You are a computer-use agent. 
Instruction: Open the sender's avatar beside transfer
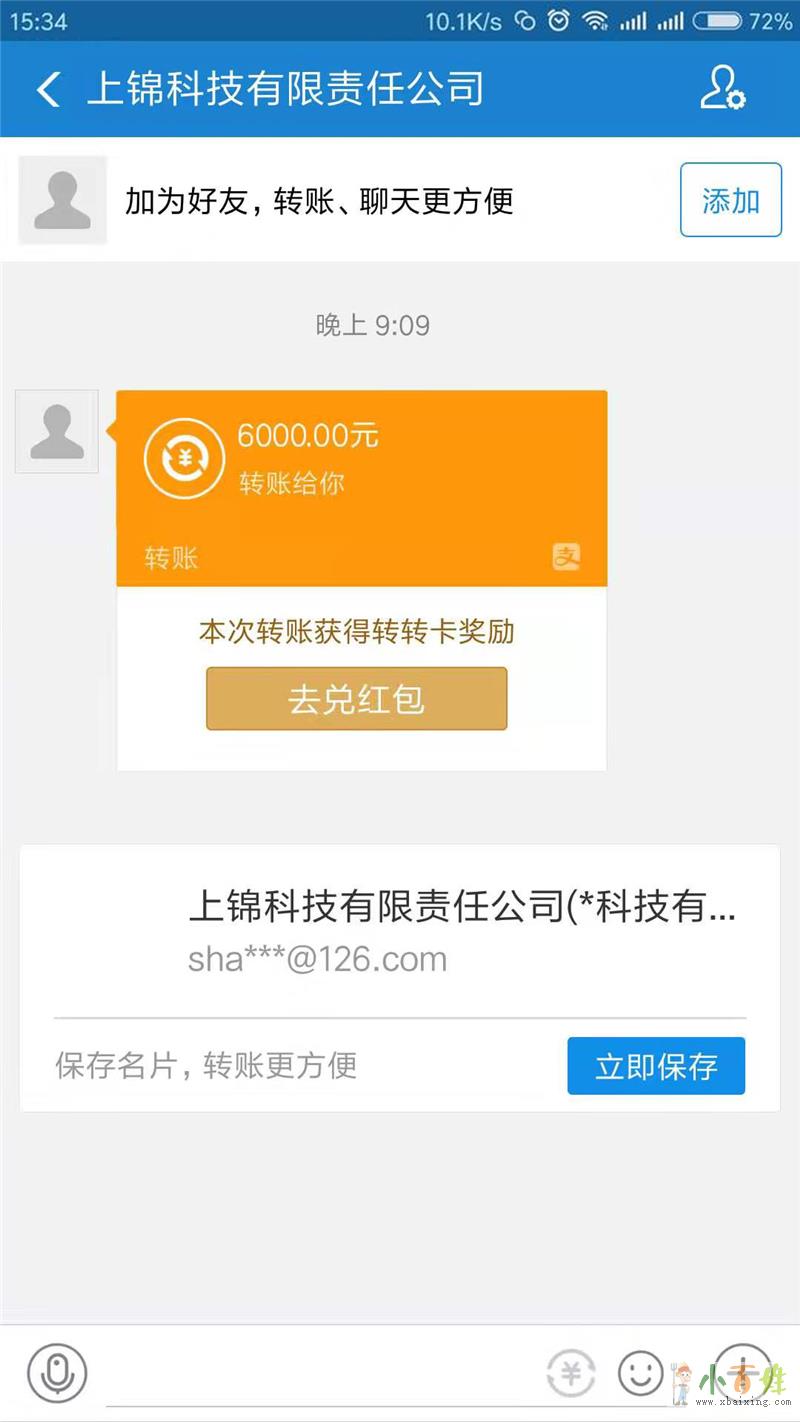pos(57,431)
